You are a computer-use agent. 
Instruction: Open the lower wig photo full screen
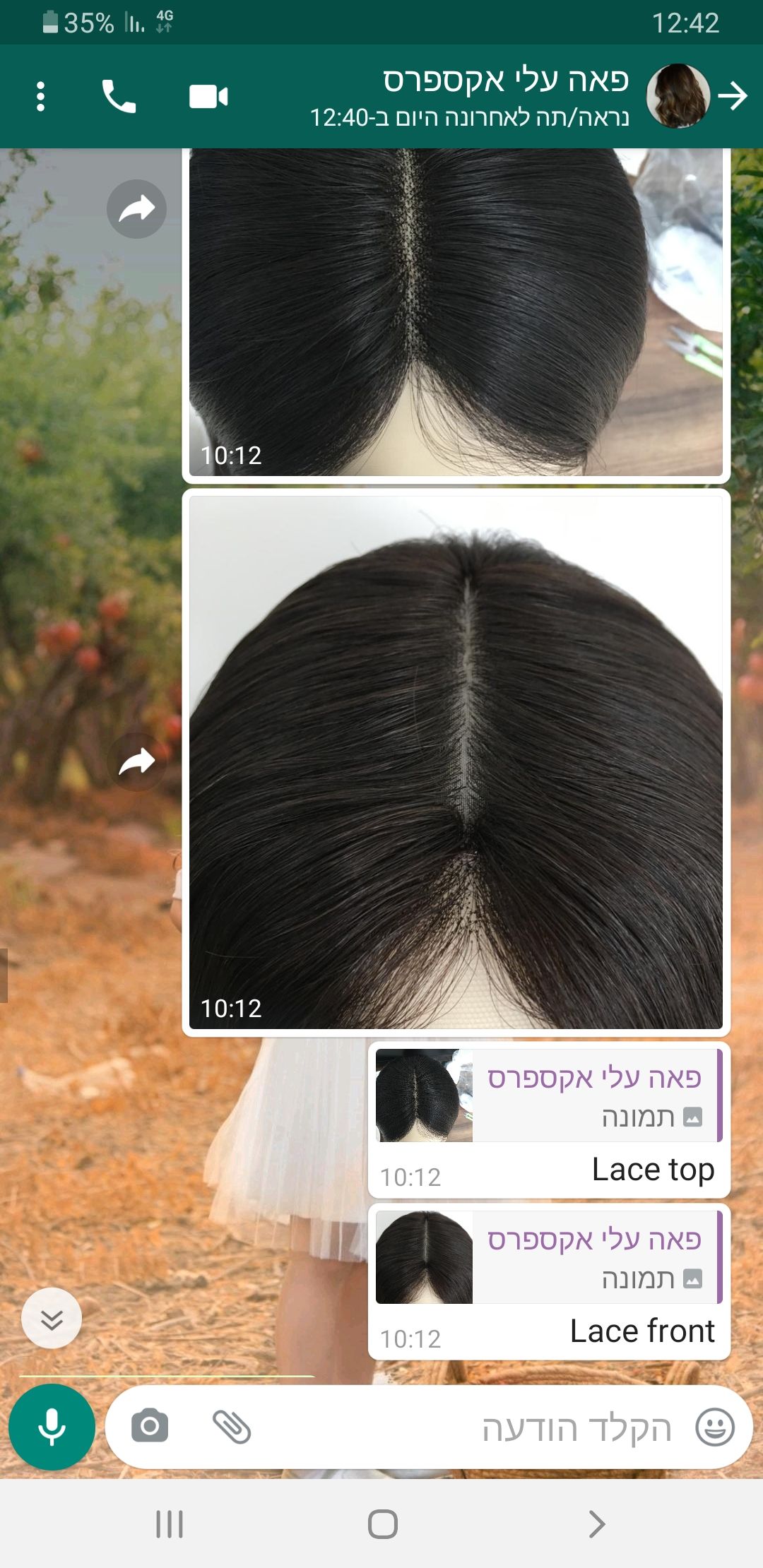coord(456,761)
